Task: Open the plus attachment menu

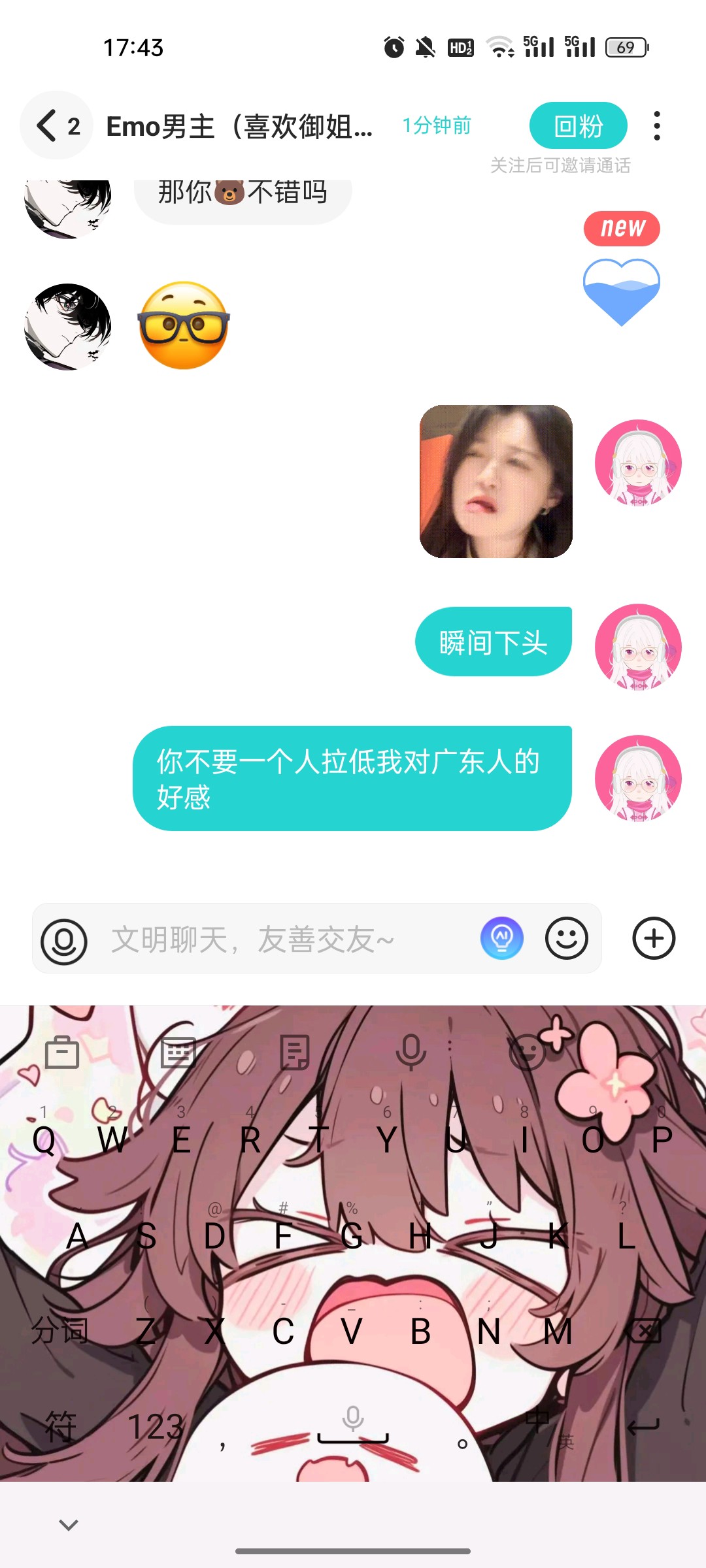Action: [654, 938]
